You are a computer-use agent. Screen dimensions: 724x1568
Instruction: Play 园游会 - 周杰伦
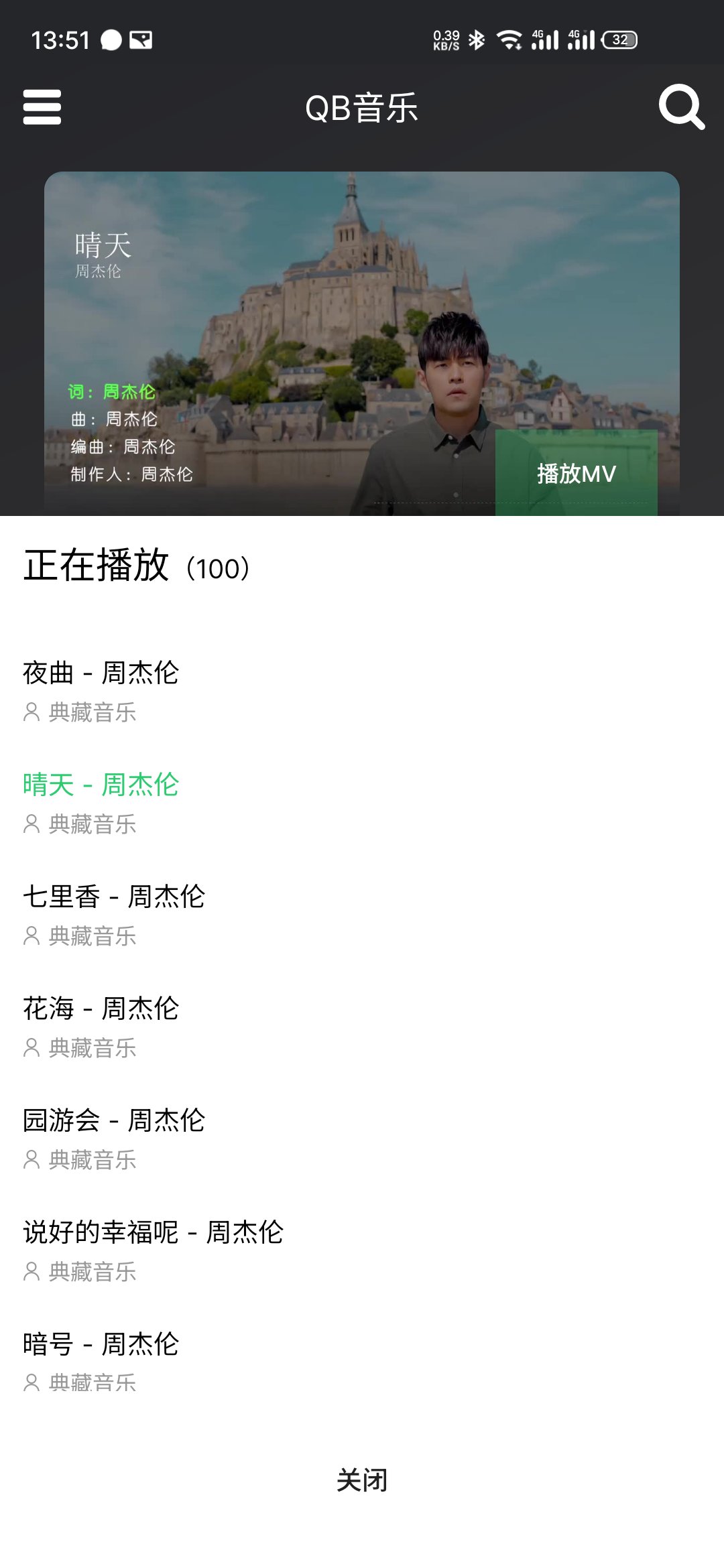[114, 1121]
